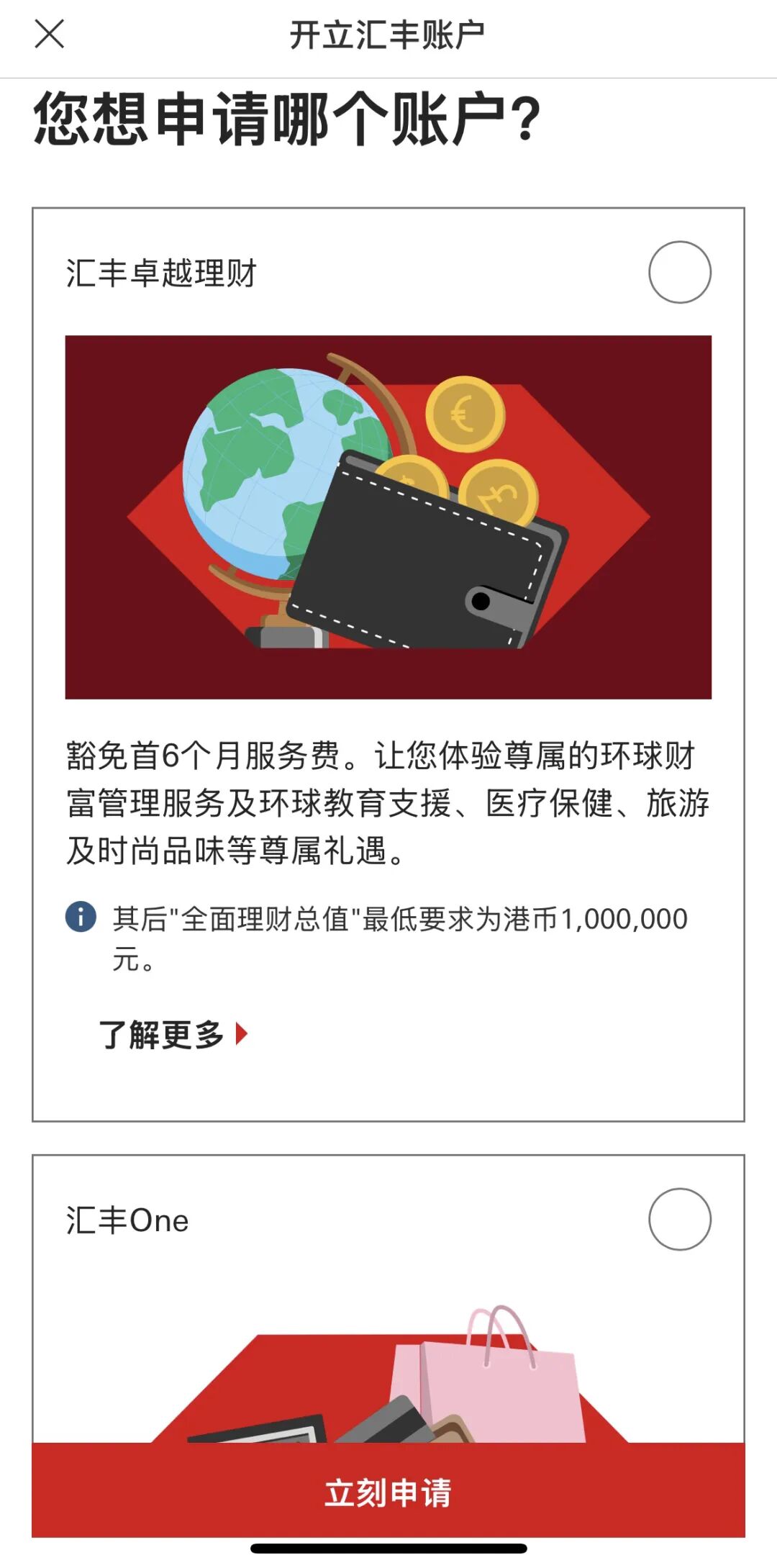The width and height of the screenshot is (777, 1568).
Task: Close the 开立汇丰账户 page
Action: 49,34
